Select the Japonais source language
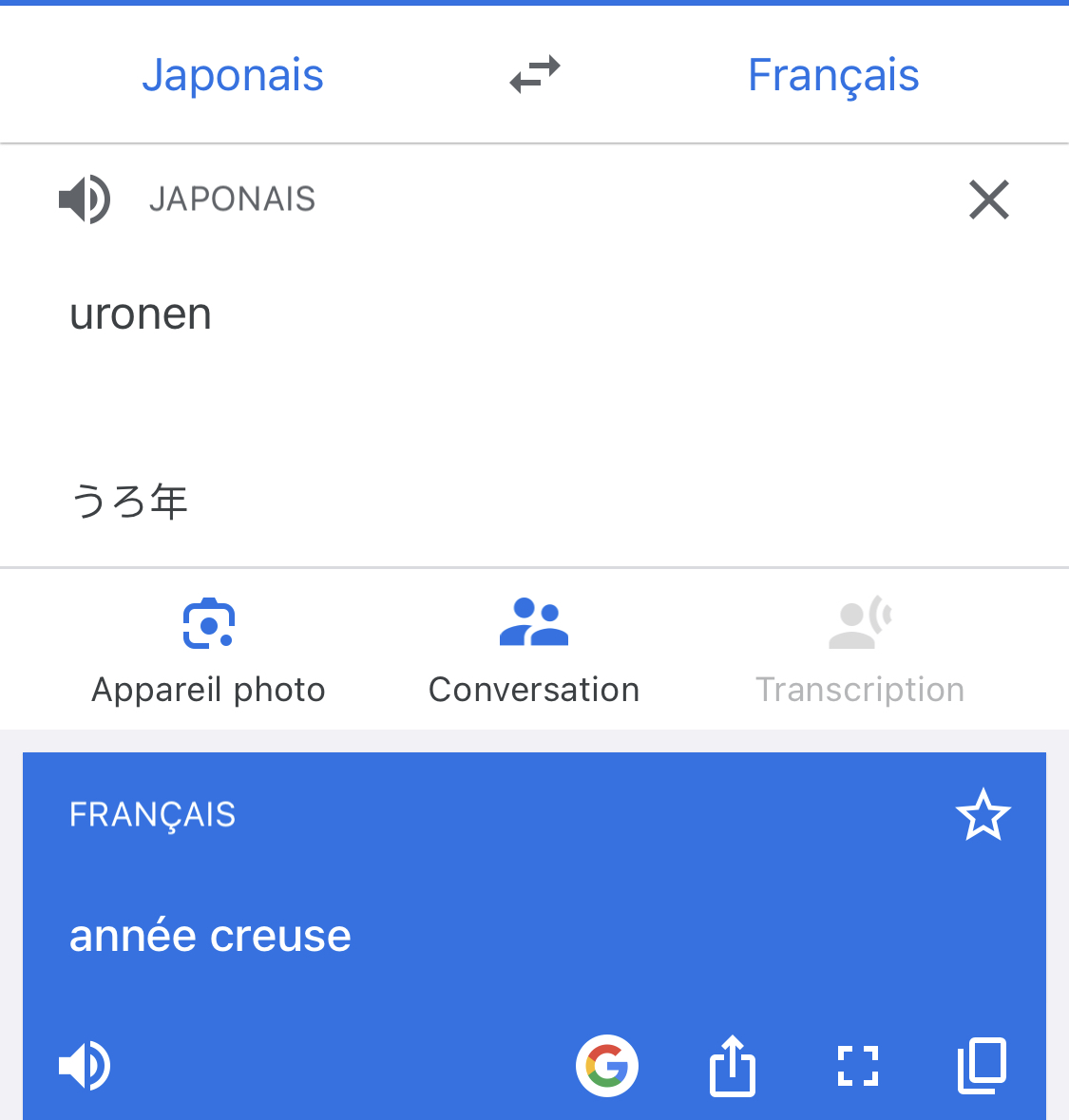 [233, 75]
